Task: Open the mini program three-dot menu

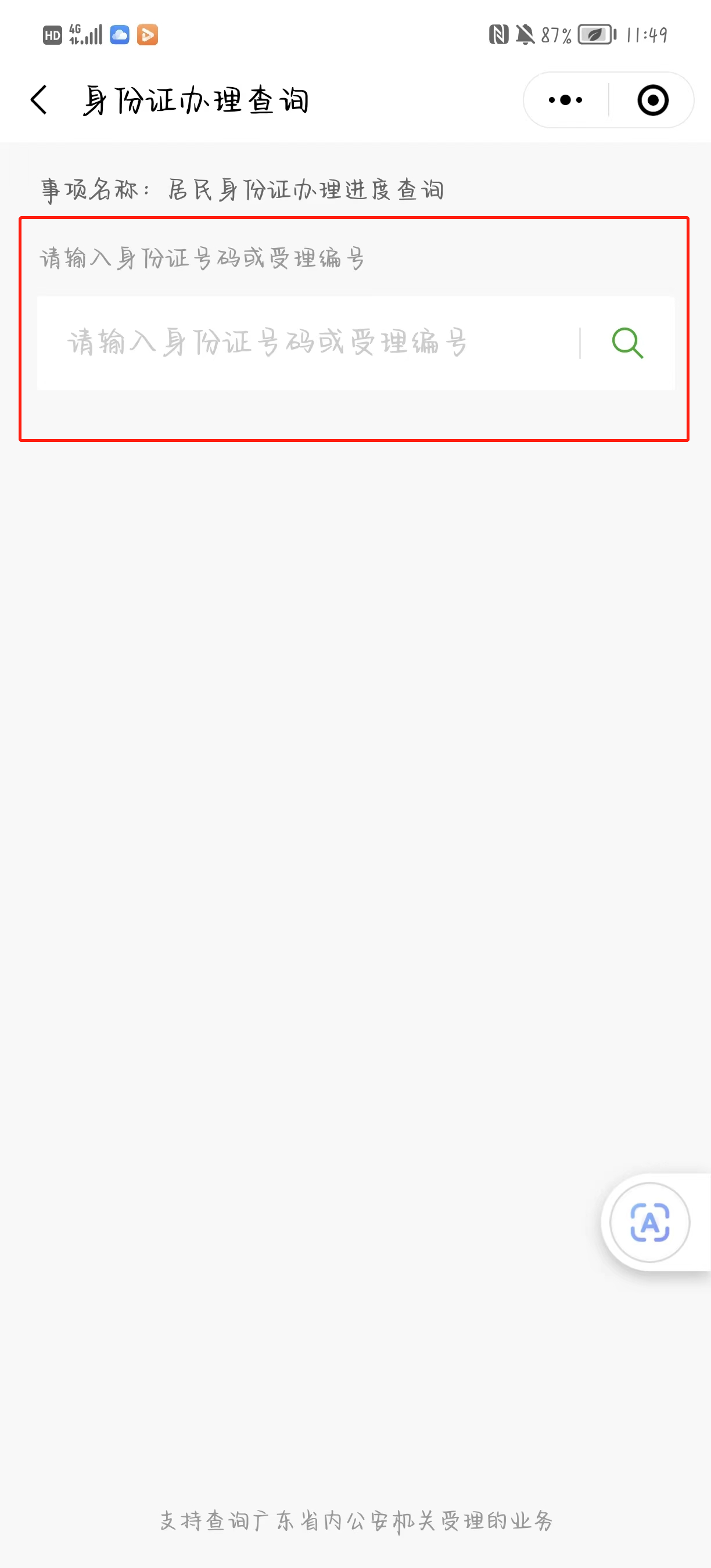Action: pyautogui.click(x=566, y=100)
